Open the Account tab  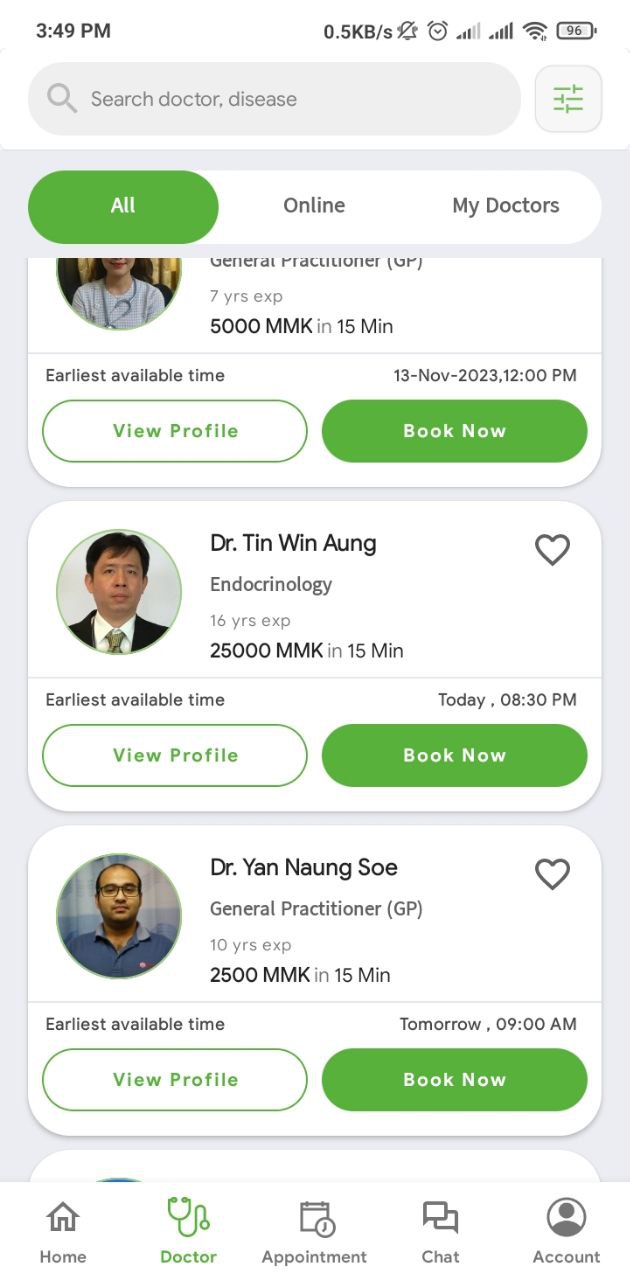566,1231
